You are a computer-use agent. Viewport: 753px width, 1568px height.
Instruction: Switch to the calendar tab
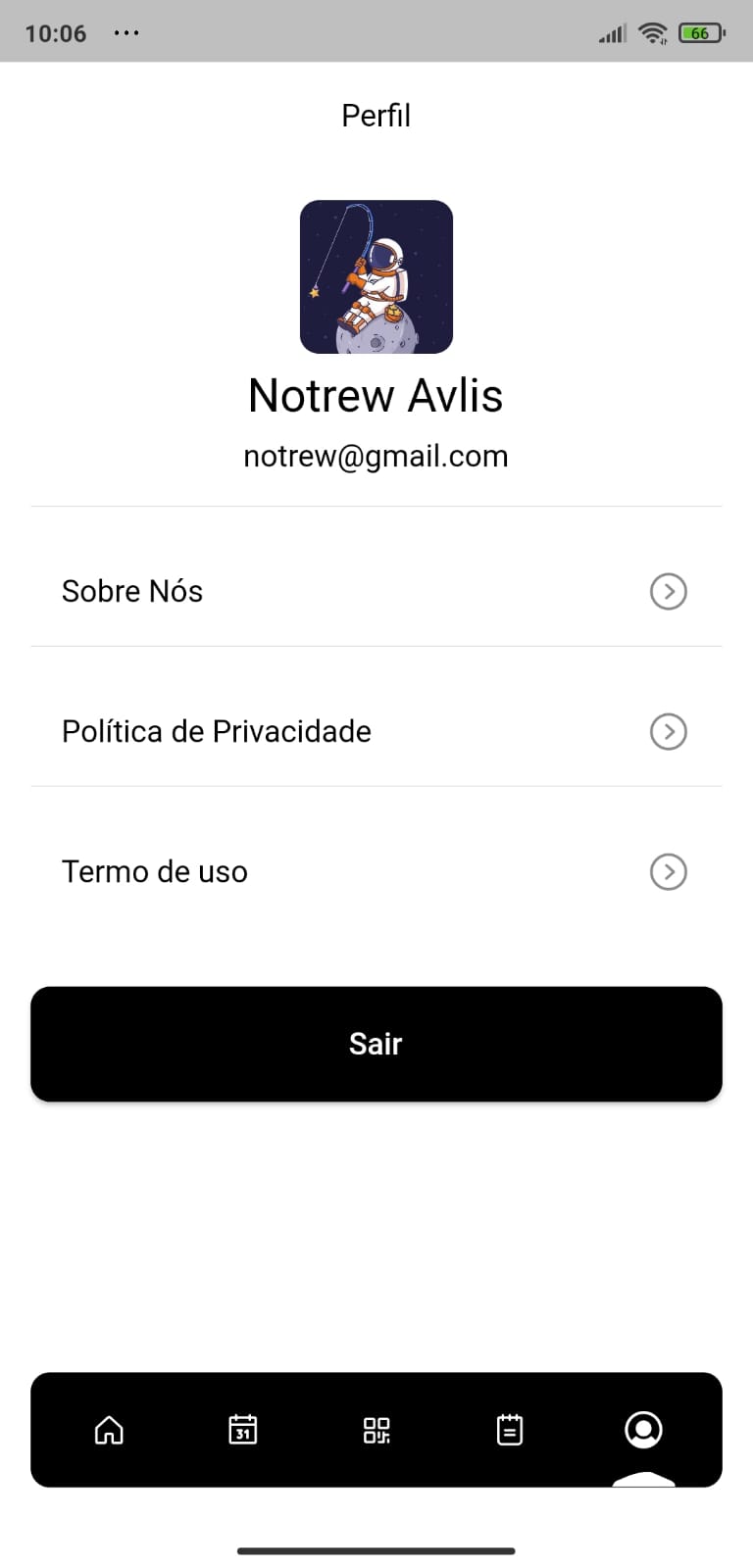(x=242, y=1430)
